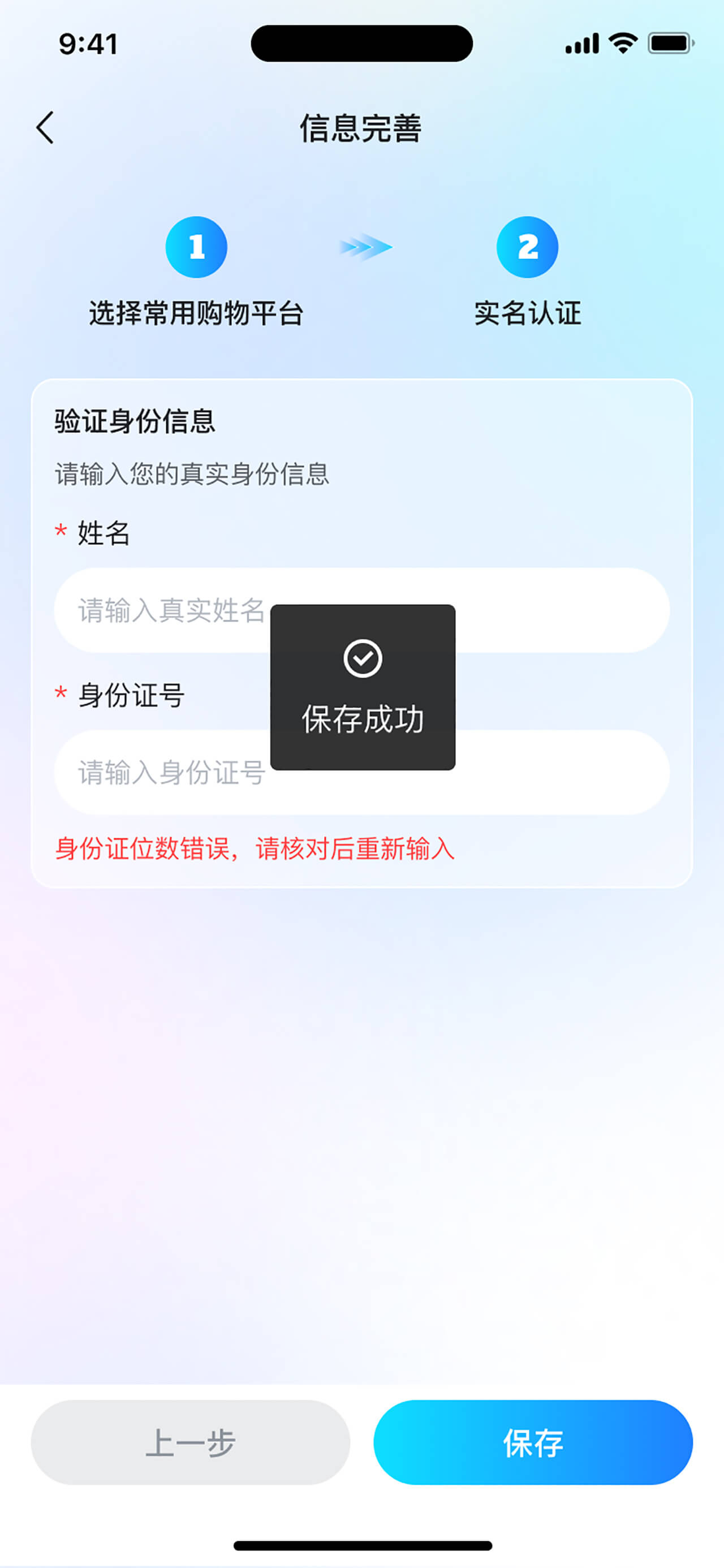Viewport: 724px width, 1568px height.
Task: Tap the checkmark icon in the toast
Action: [x=364, y=658]
